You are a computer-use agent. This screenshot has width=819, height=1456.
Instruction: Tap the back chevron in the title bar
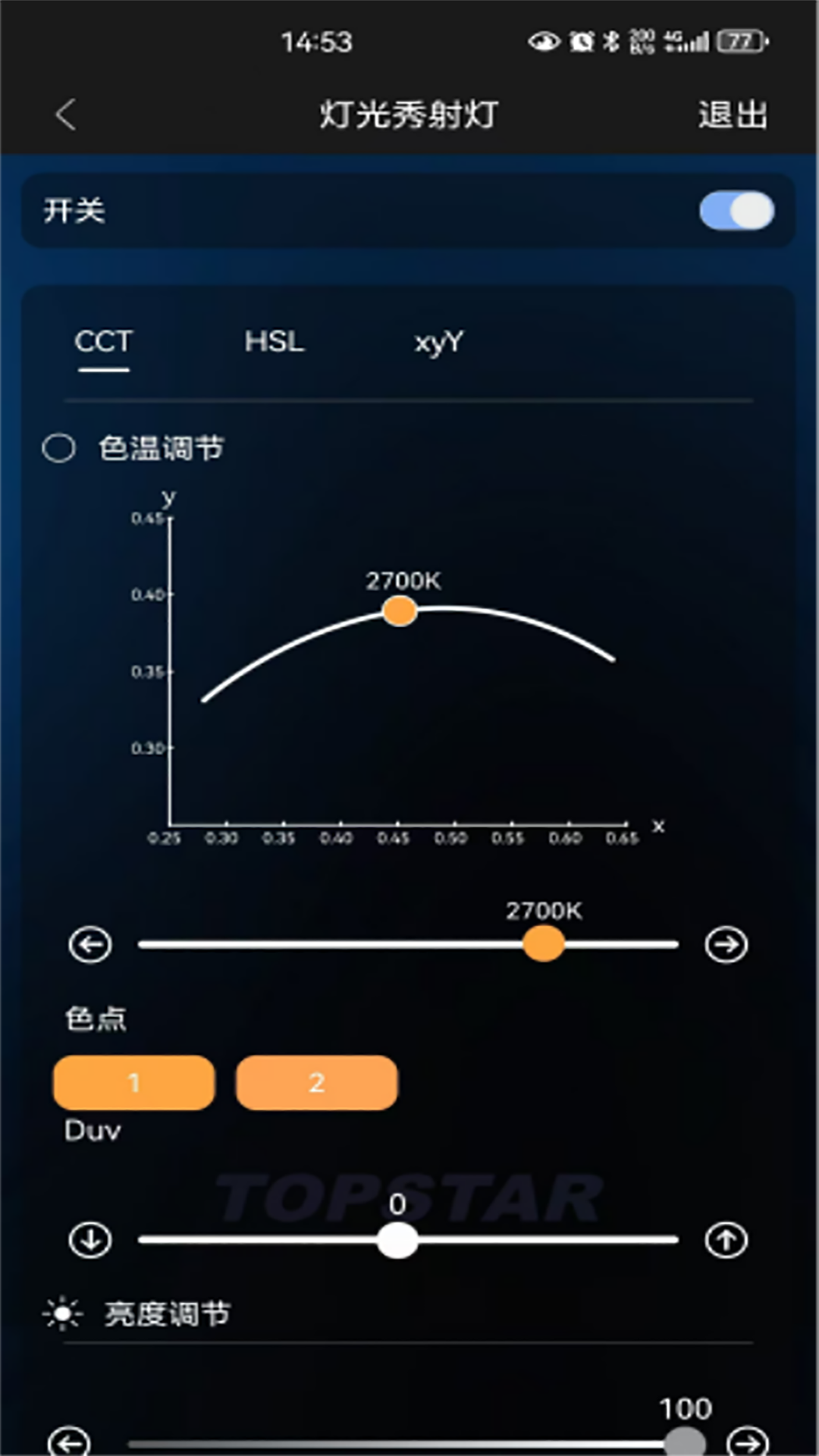pos(65,115)
